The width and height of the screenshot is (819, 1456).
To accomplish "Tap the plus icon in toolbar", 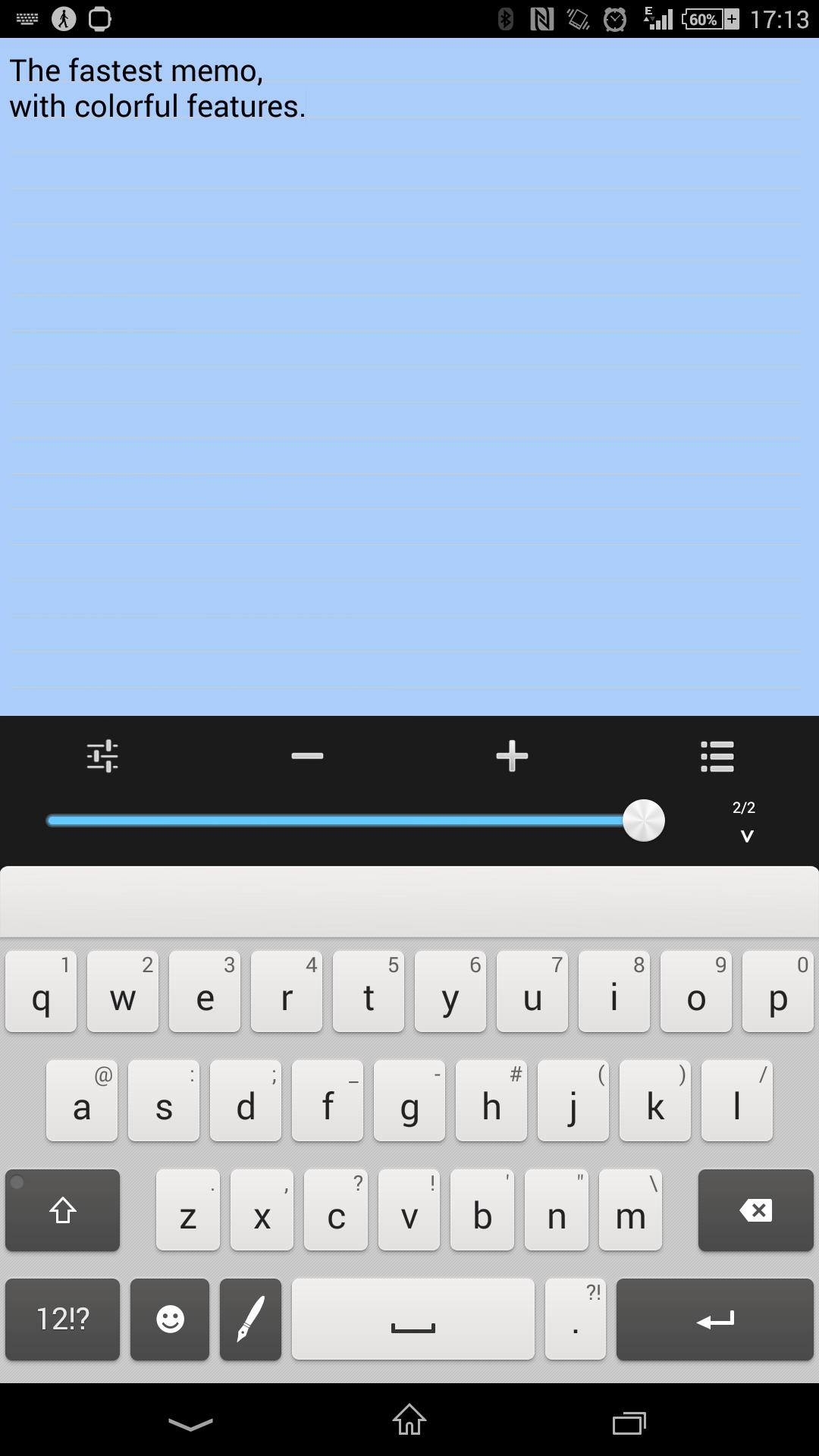I will point(512,755).
